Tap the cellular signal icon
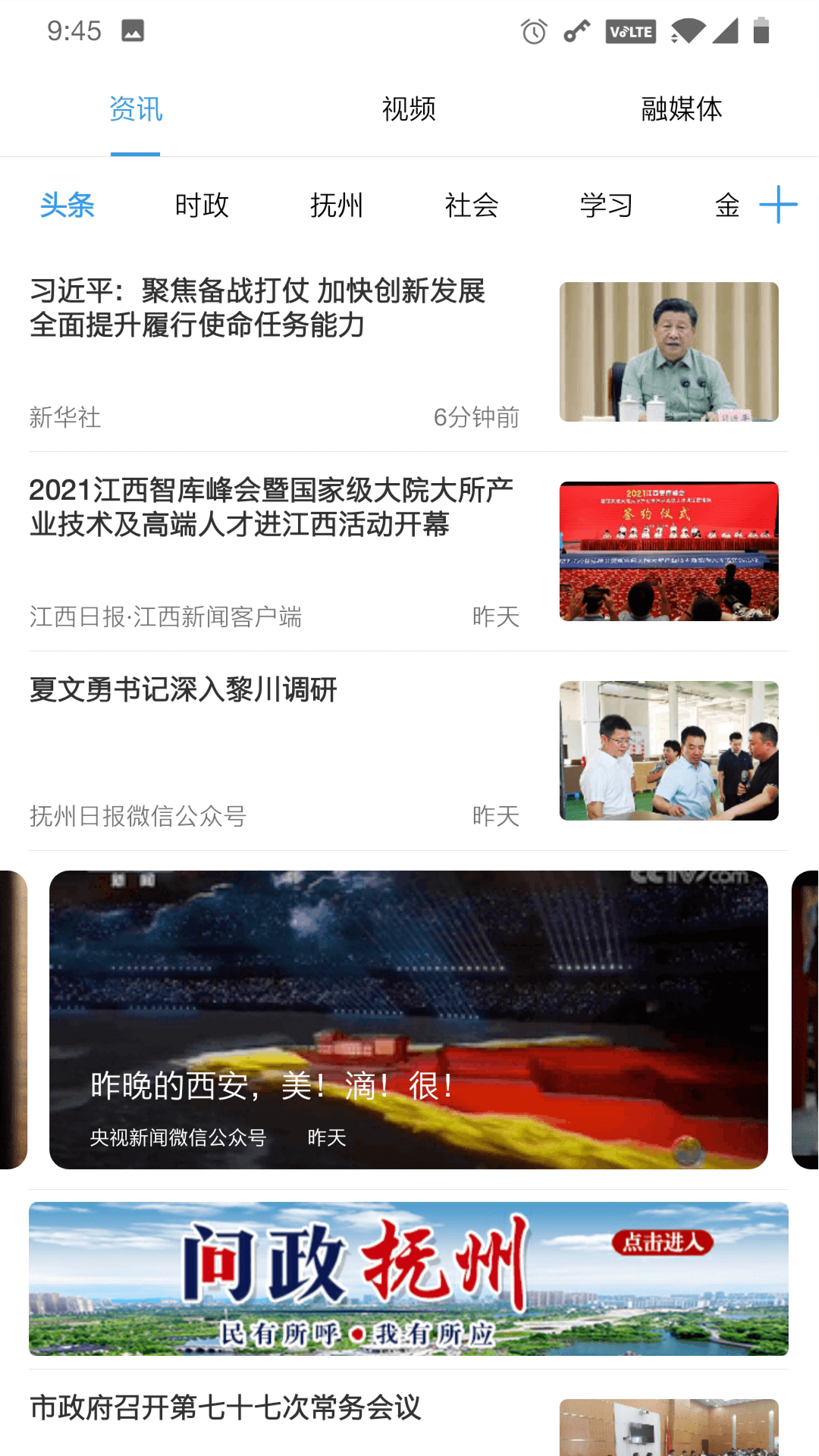The height and width of the screenshot is (1456, 819). click(x=727, y=33)
